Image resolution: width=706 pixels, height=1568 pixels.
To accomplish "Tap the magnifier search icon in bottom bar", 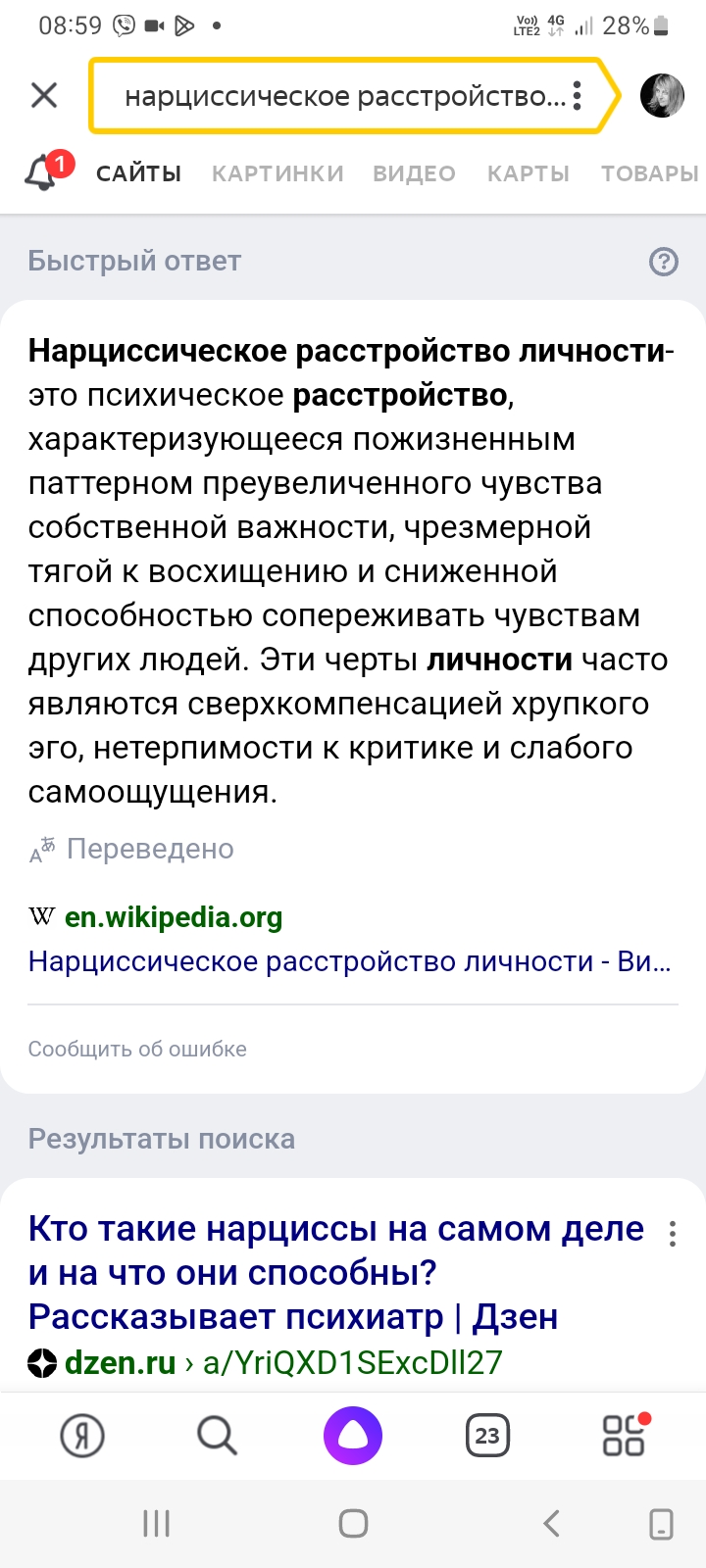I will (217, 1436).
